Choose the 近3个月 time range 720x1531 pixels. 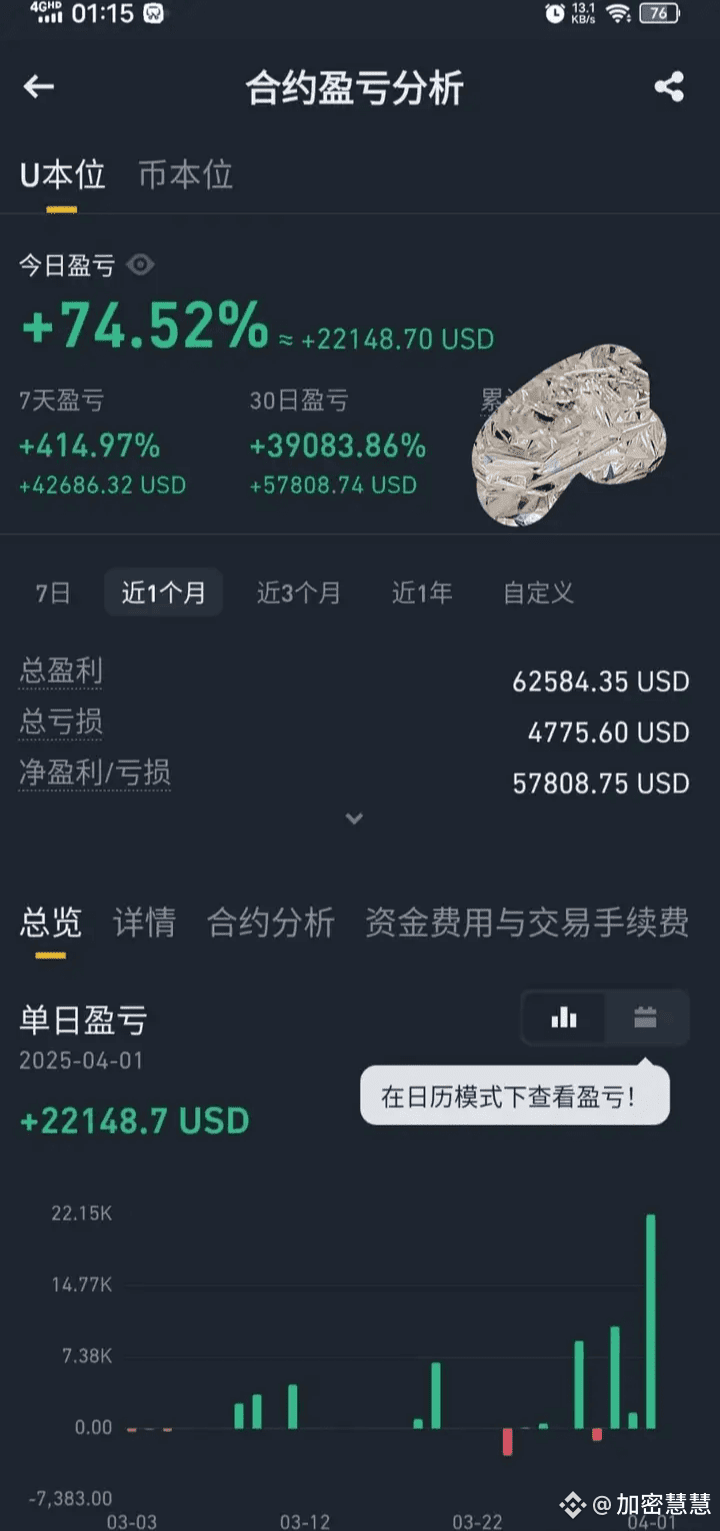298,593
